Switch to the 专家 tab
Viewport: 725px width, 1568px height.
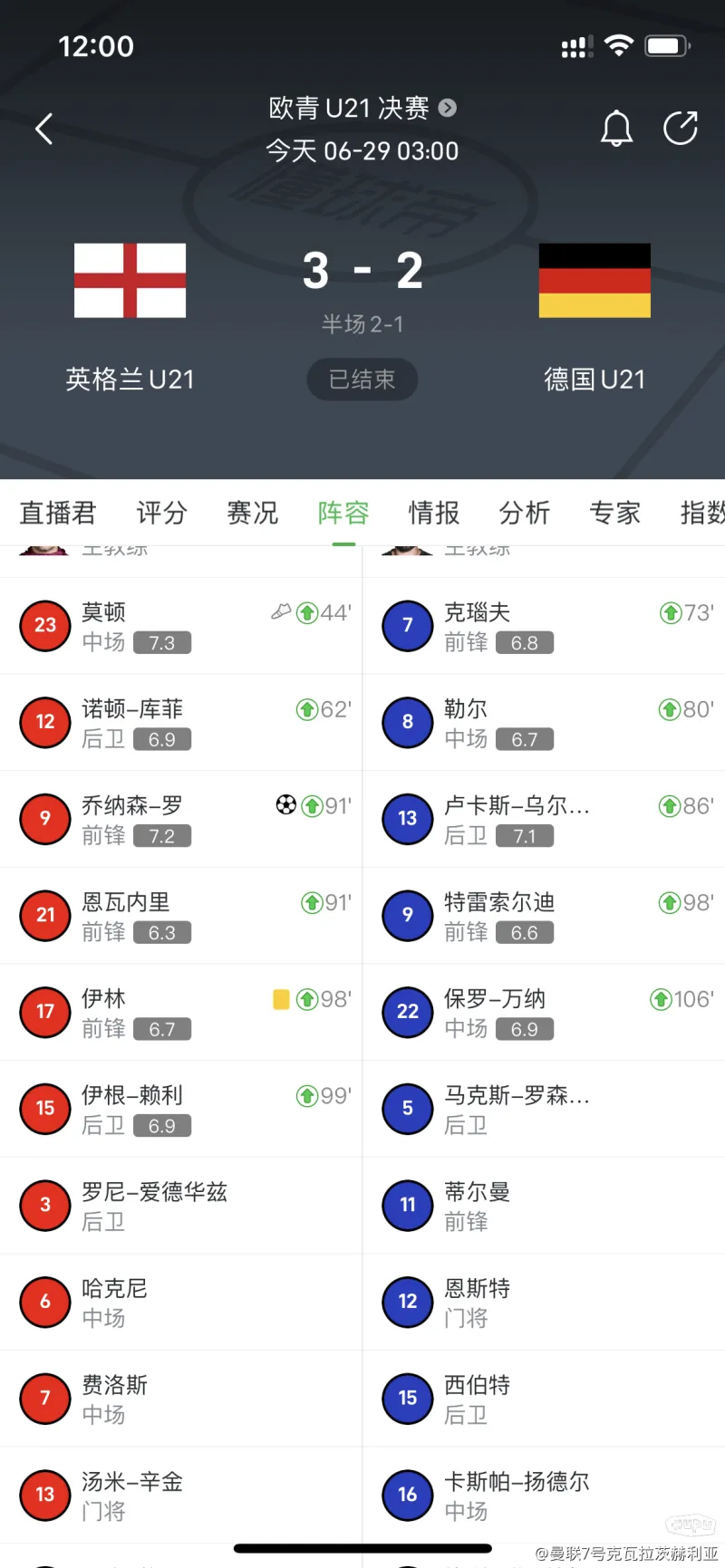pyautogui.click(x=614, y=513)
